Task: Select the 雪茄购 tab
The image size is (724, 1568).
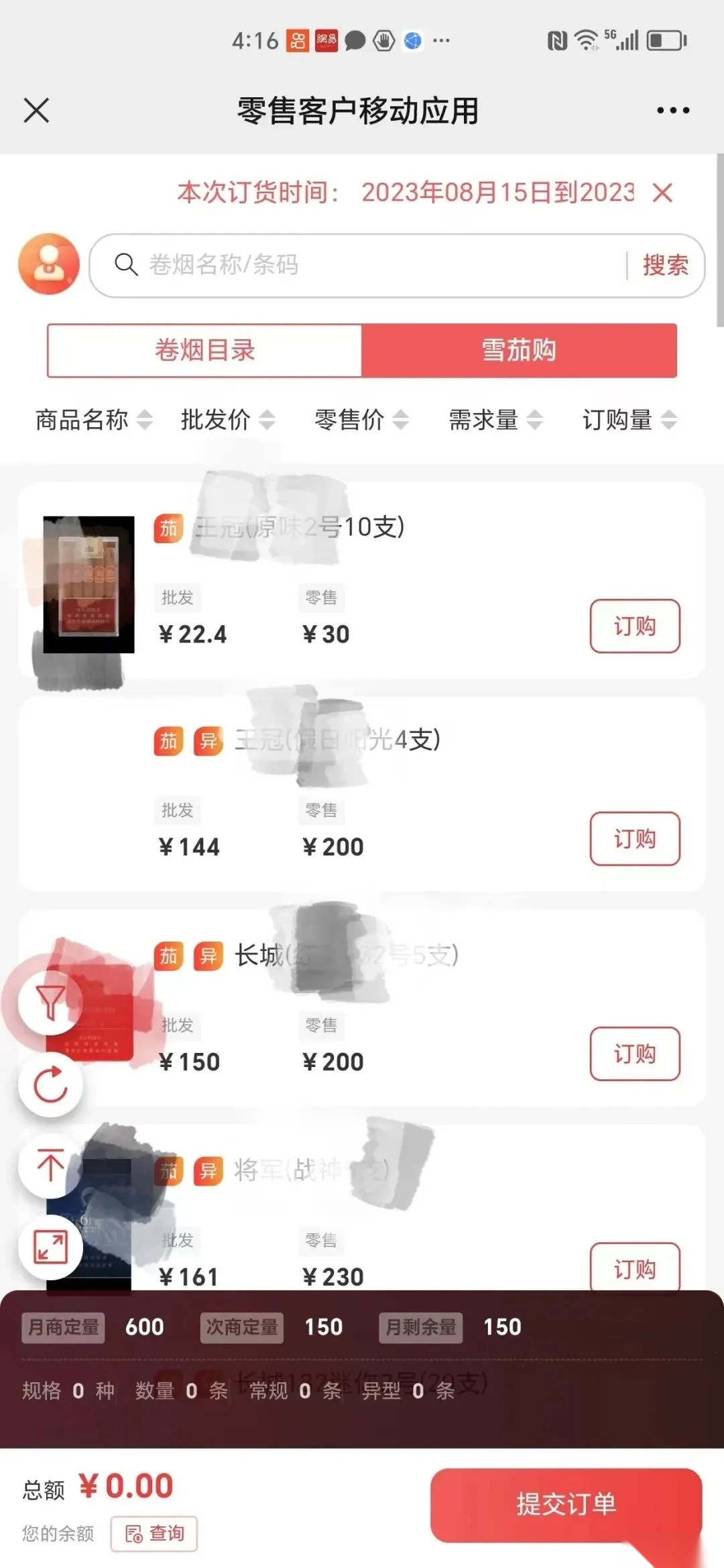Action: (519, 350)
